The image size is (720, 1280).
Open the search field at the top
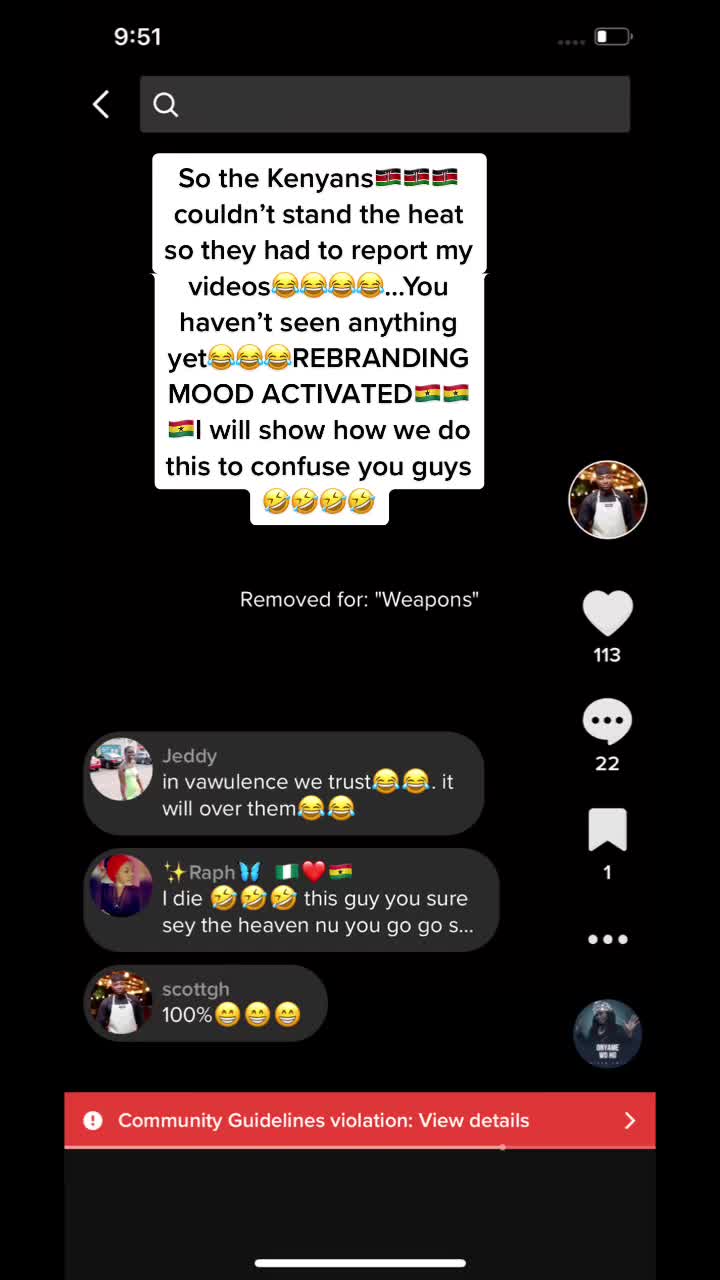tap(385, 104)
